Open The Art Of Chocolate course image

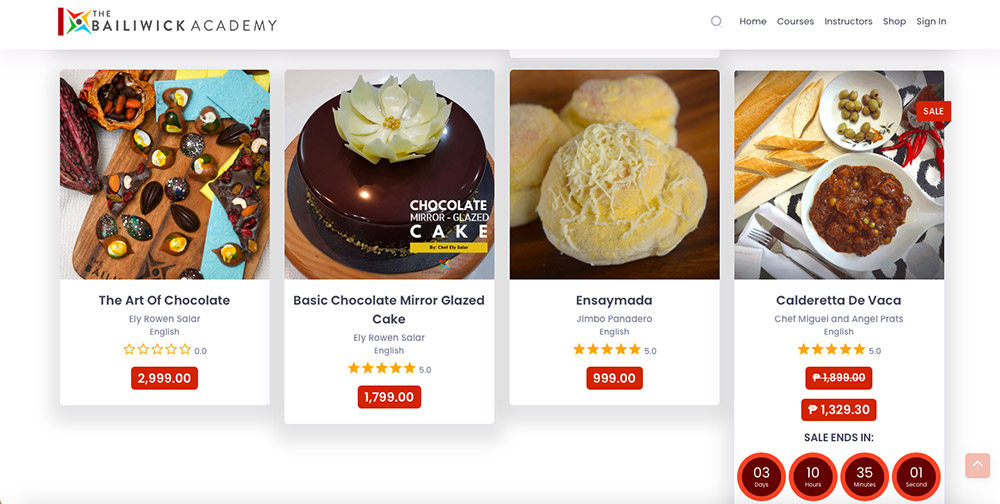pyautogui.click(x=165, y=174)
